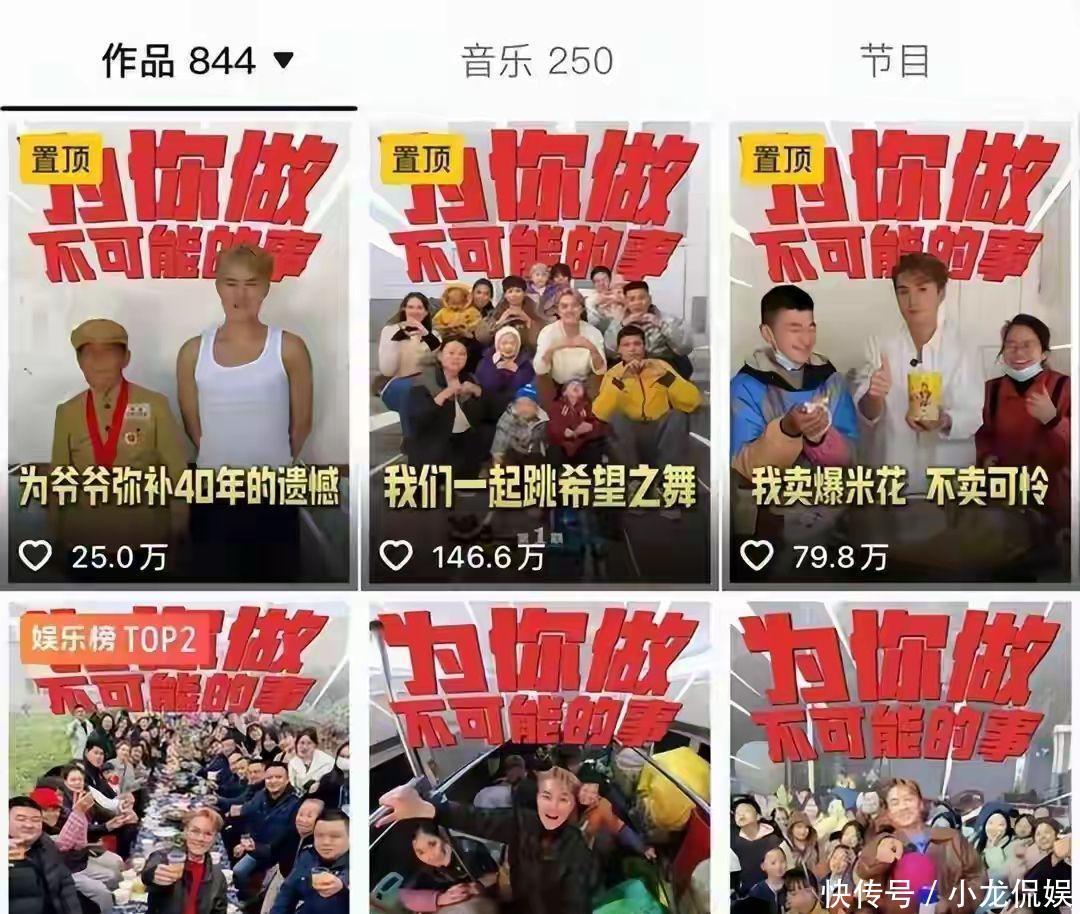This screenshot has width=1080, height=914.
Task: Switch to the 节目 tab
Action: 895,61
